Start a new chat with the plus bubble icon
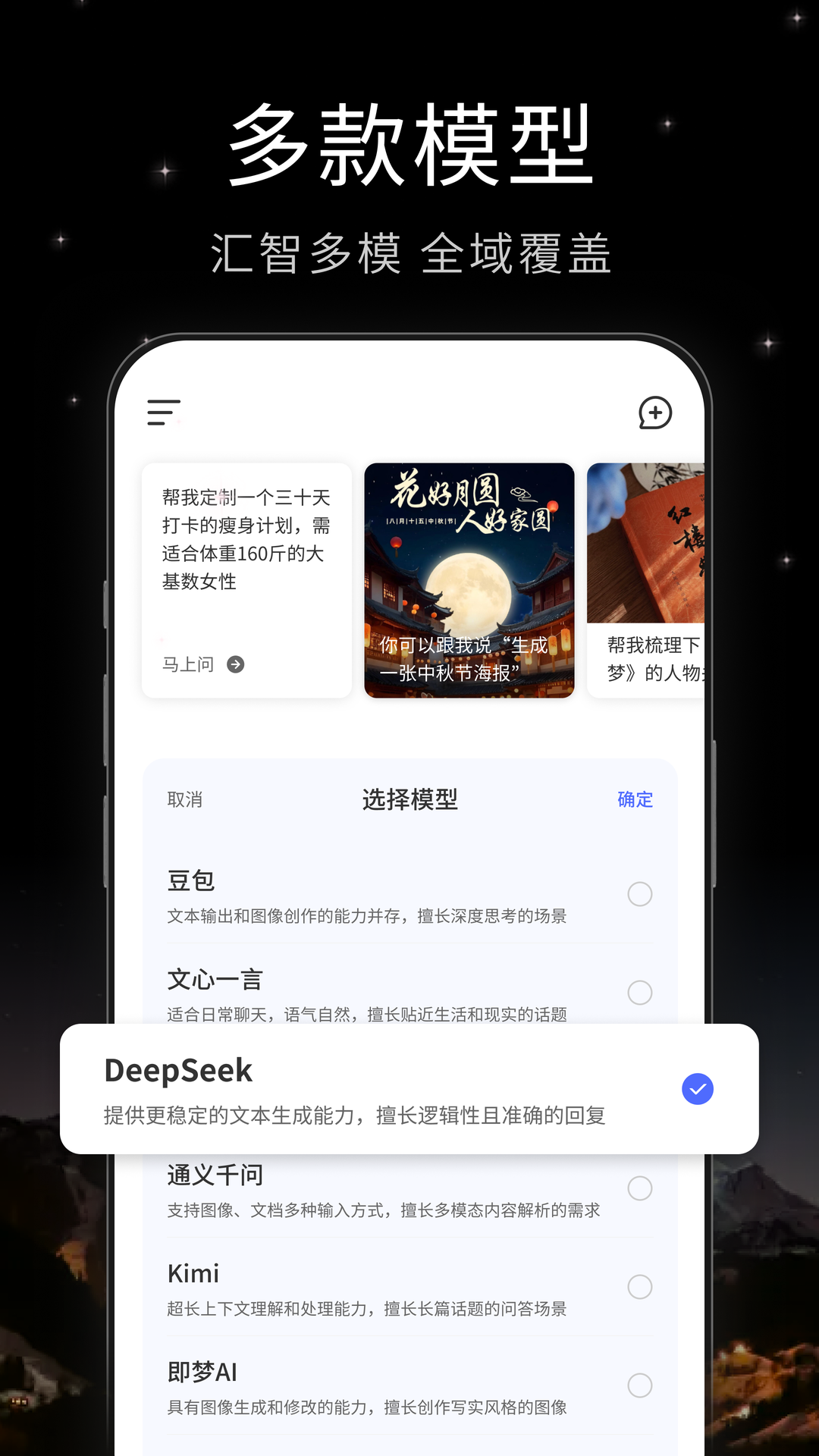 (654, 413)
